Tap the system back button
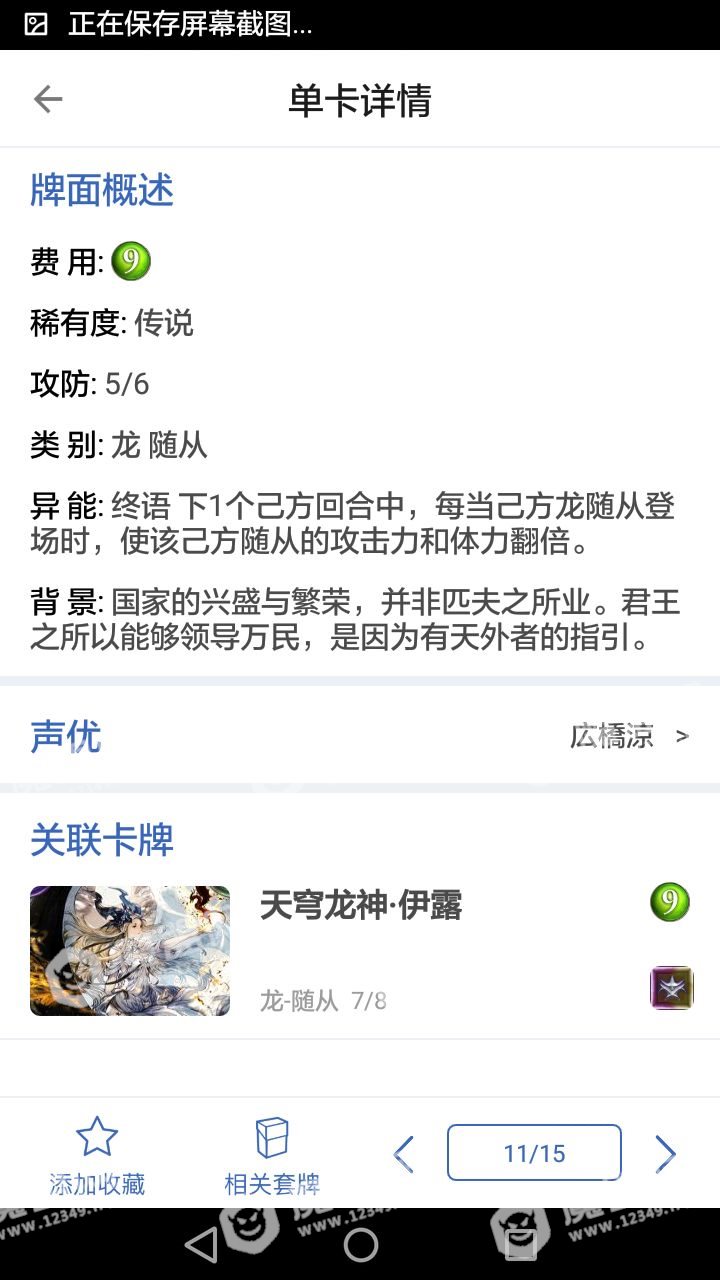720x1280 pixels. [201, 1245]
